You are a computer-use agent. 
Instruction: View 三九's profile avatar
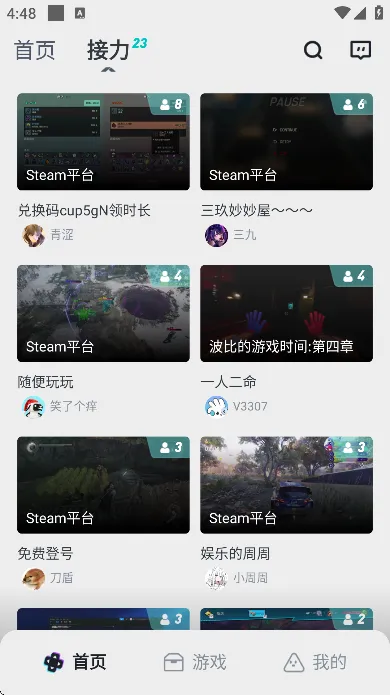click(x=217, y=235)
